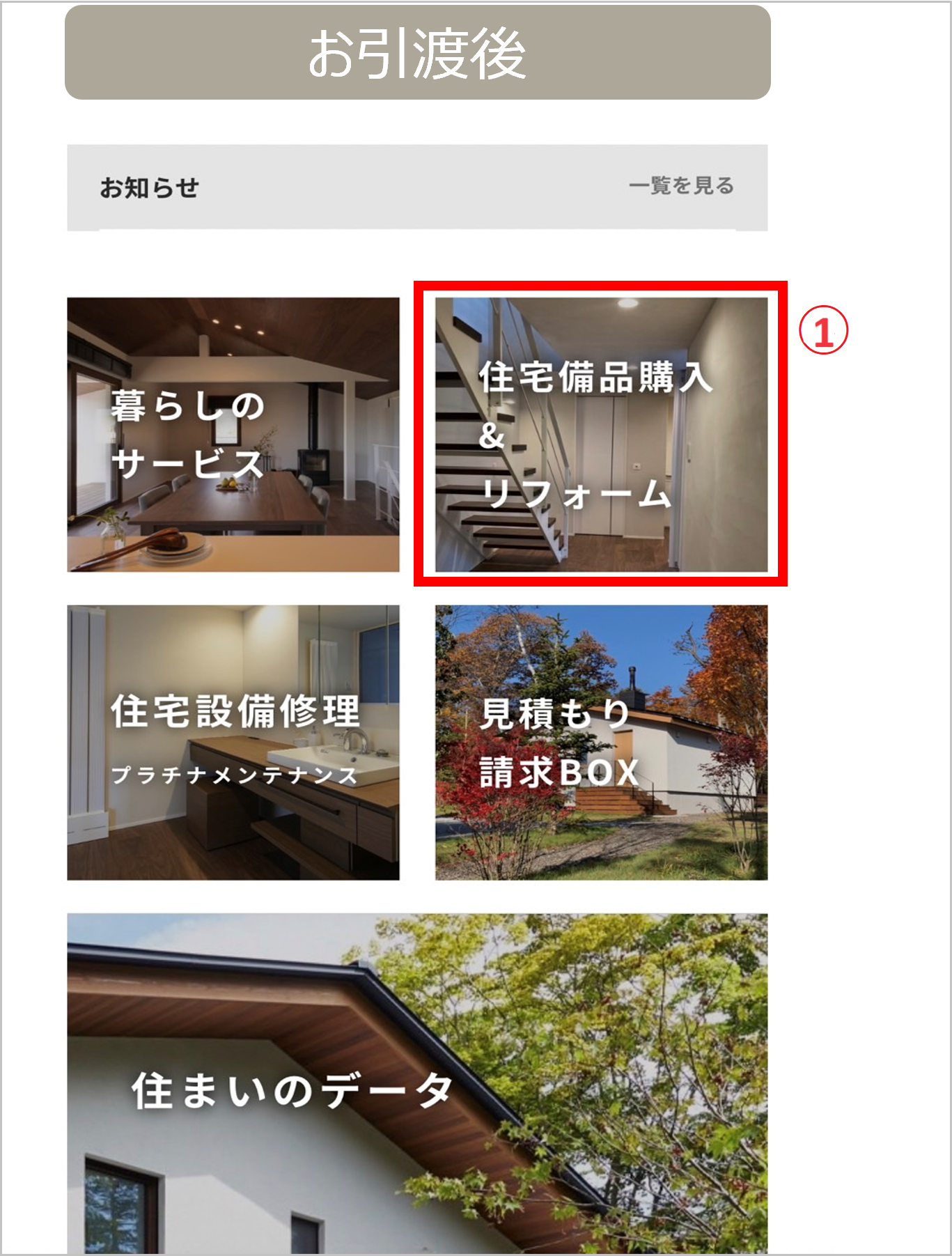Open the 暮らしのサービス tile
This screenshot has width=952, height=1256.
[x=233, y=435]
